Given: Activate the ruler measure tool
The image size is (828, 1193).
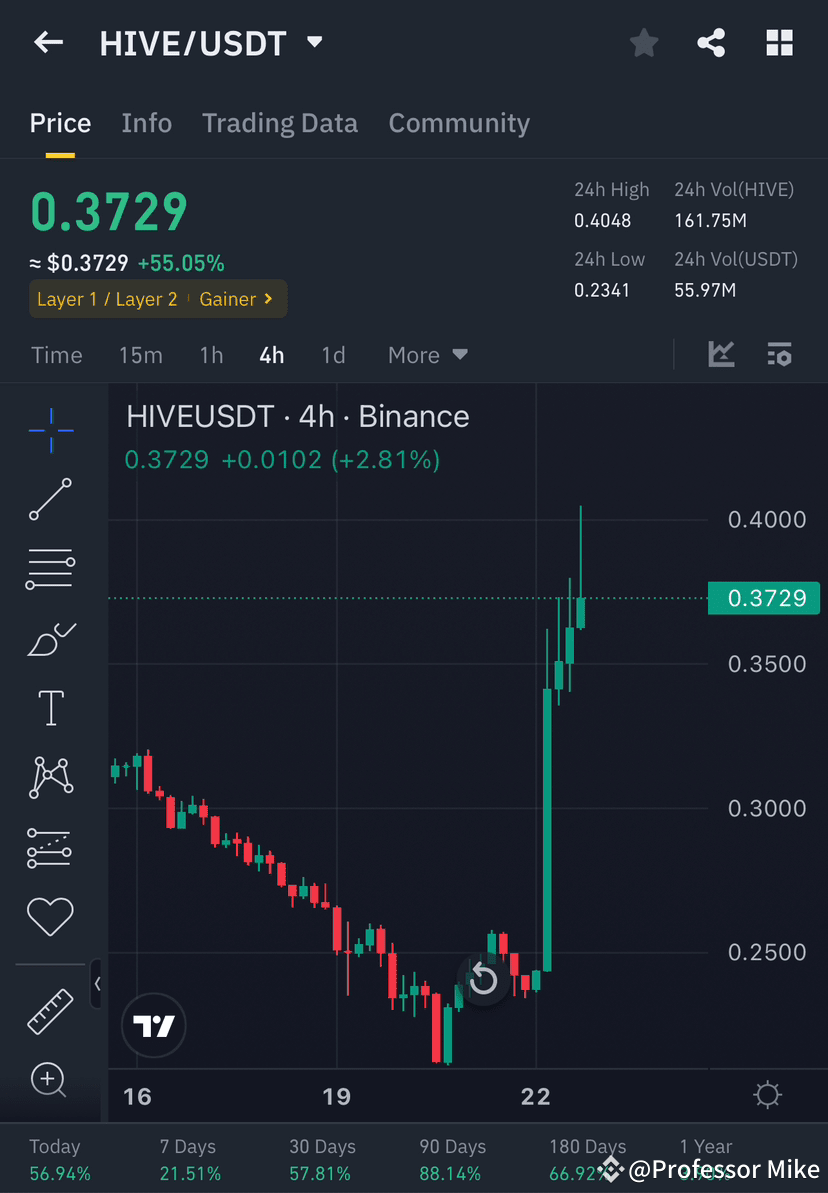Looking at the screenshot, I should (x=49, y=1010).
